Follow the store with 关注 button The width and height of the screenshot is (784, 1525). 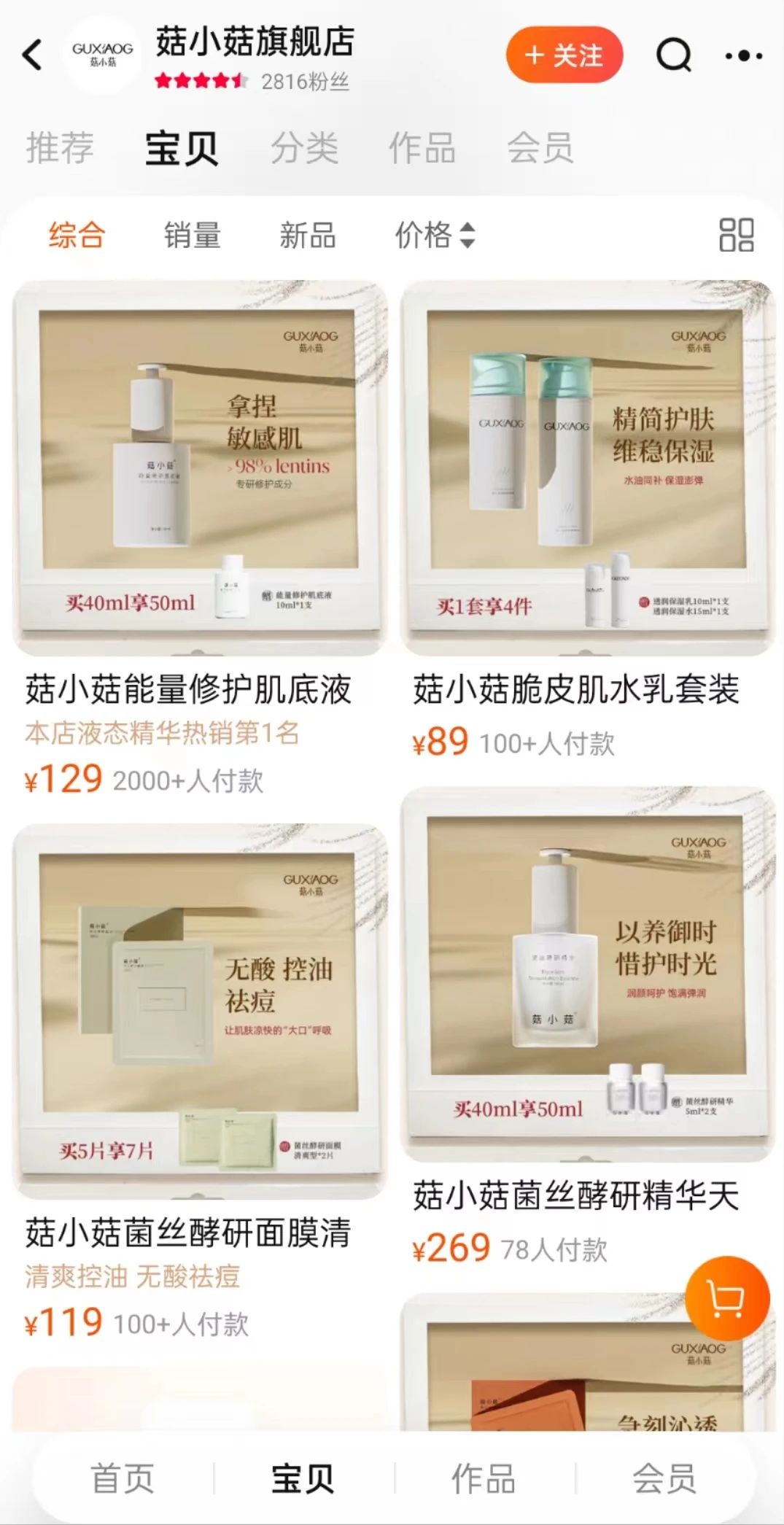coord(564,55)
